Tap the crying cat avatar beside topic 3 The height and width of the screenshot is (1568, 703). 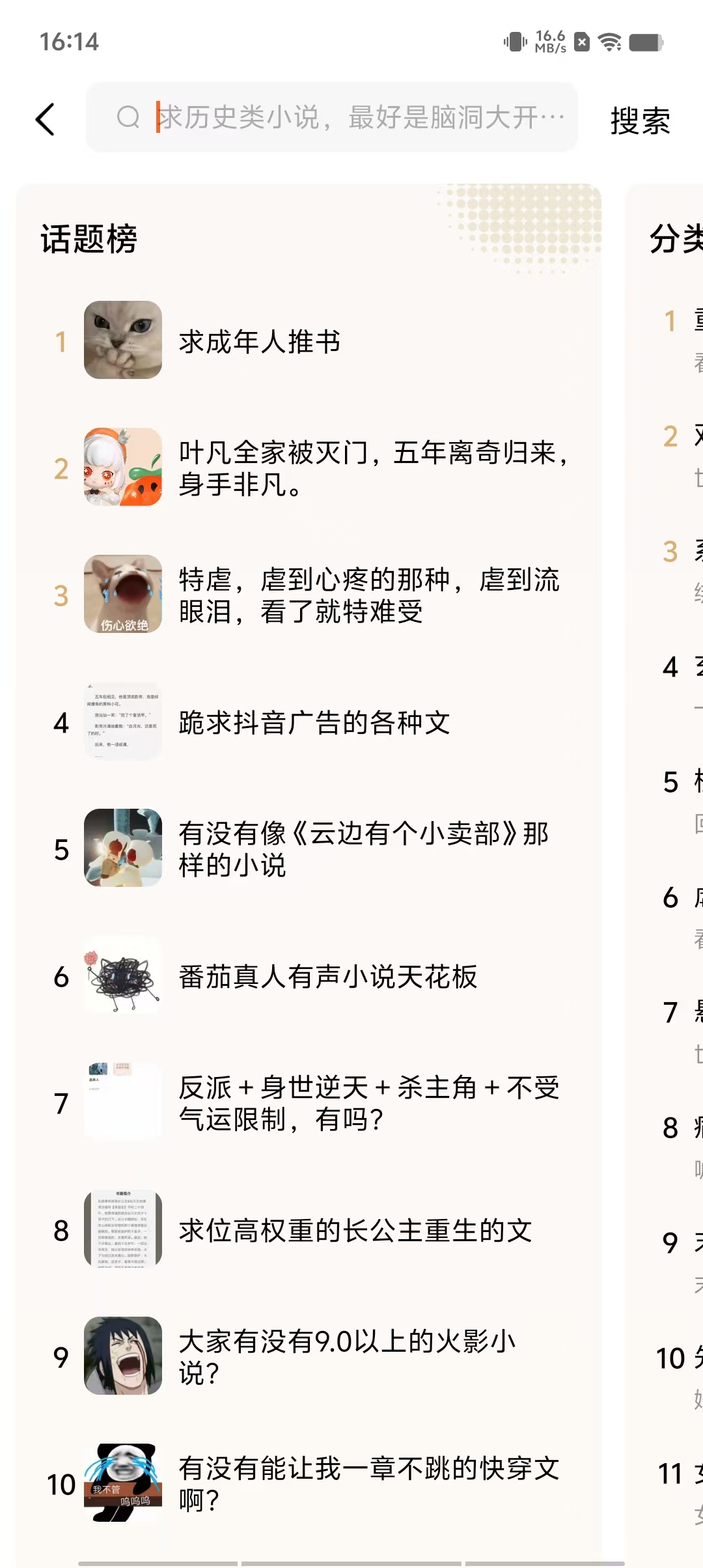pos(123,594)
